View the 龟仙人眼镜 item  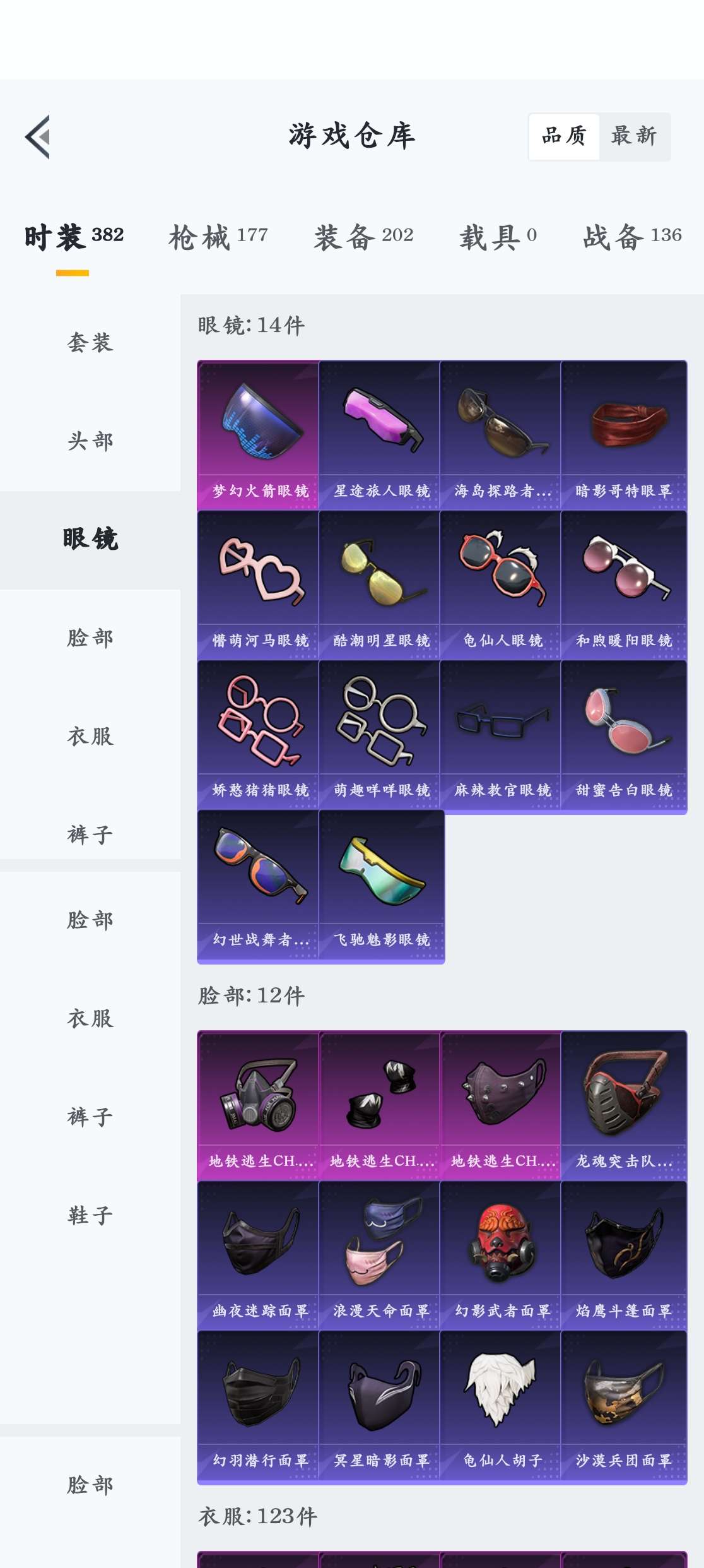click(501, 585)
